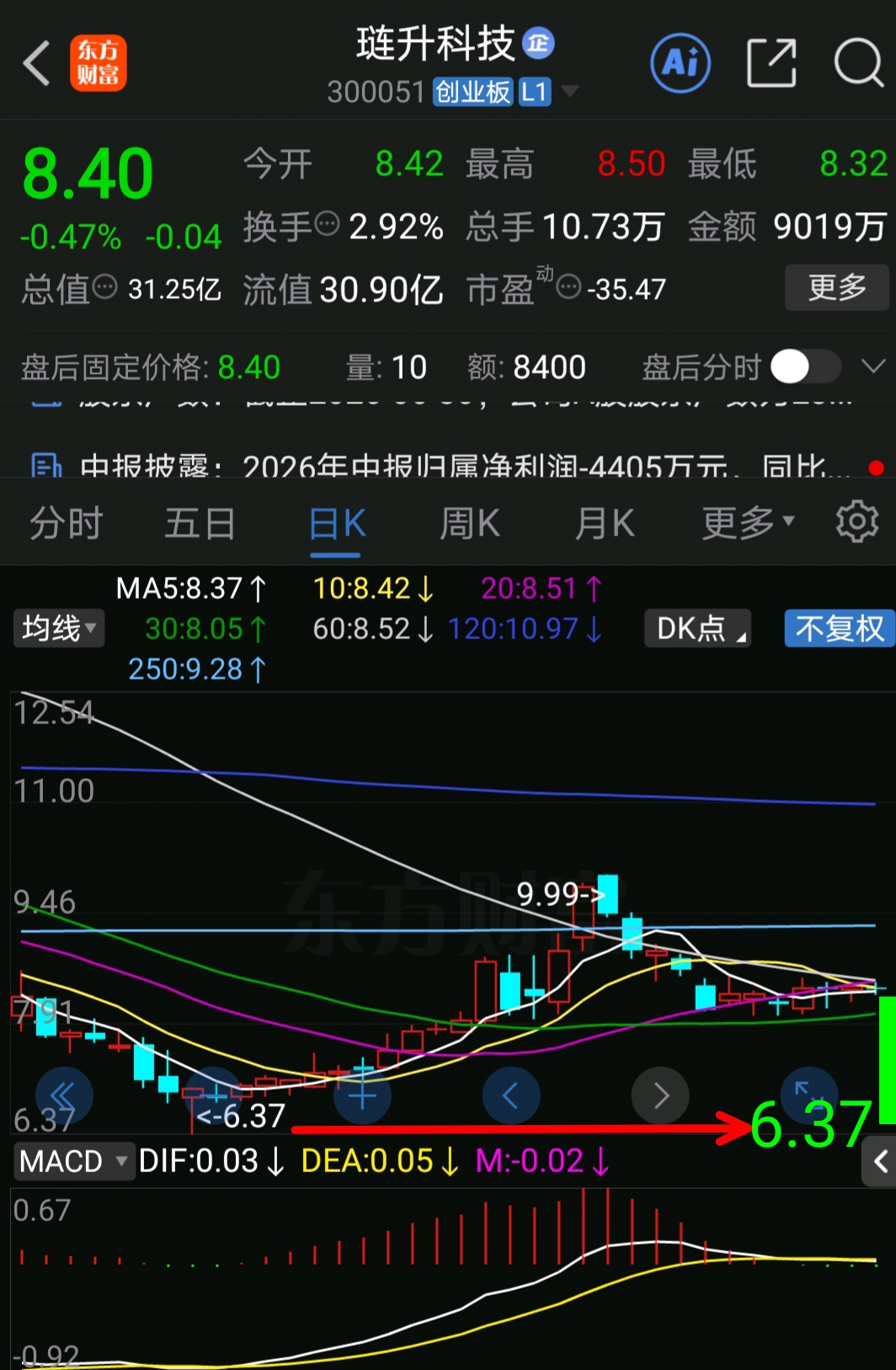Share this stock page
The width and height of the screenshot is (896, 1370).
click(x=771, y=63)
